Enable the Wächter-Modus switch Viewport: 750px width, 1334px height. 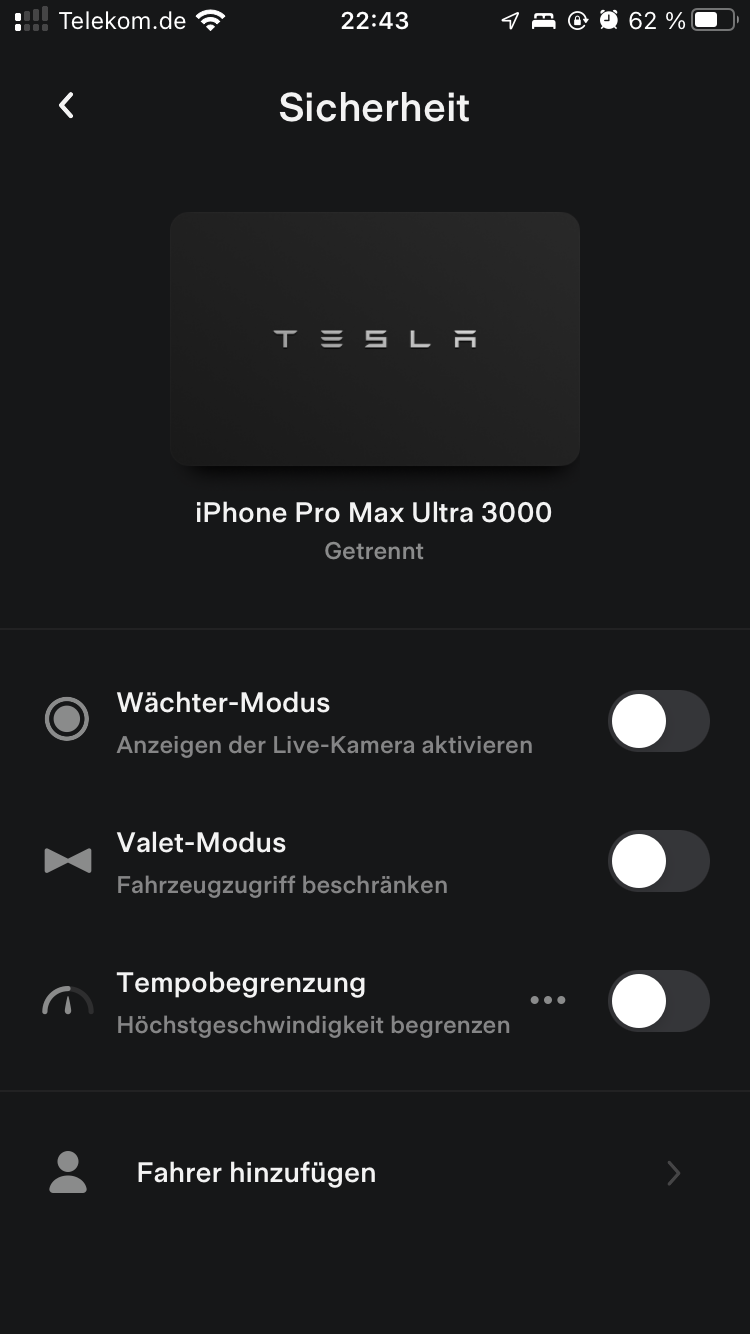coord(658,721)
